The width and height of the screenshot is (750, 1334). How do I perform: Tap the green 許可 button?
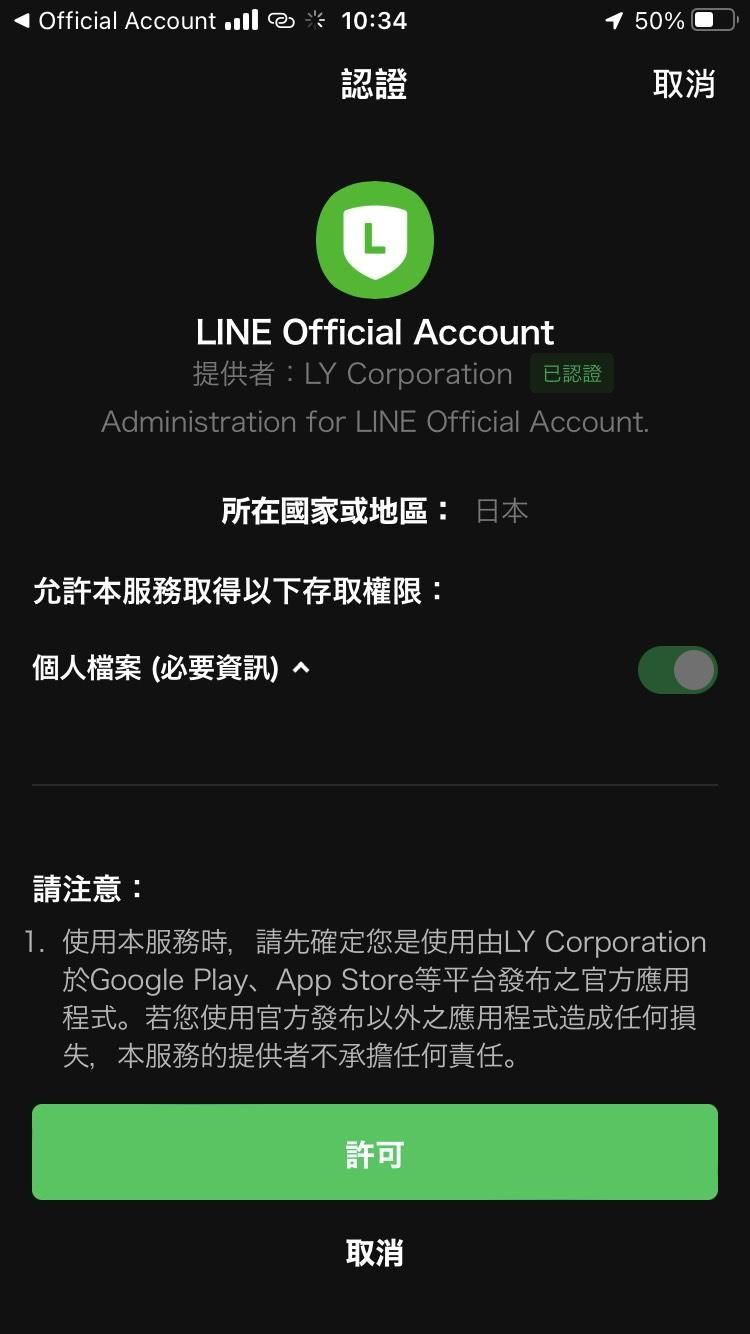(375, 1152)
